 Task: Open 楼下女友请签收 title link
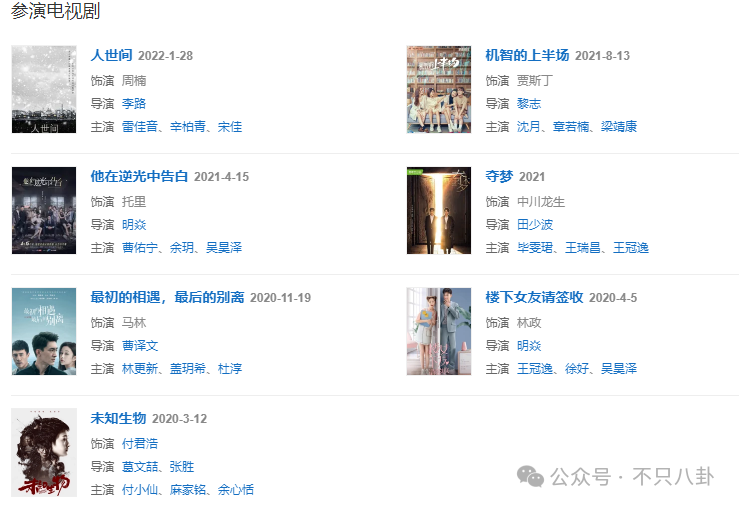tap(534, 297)
